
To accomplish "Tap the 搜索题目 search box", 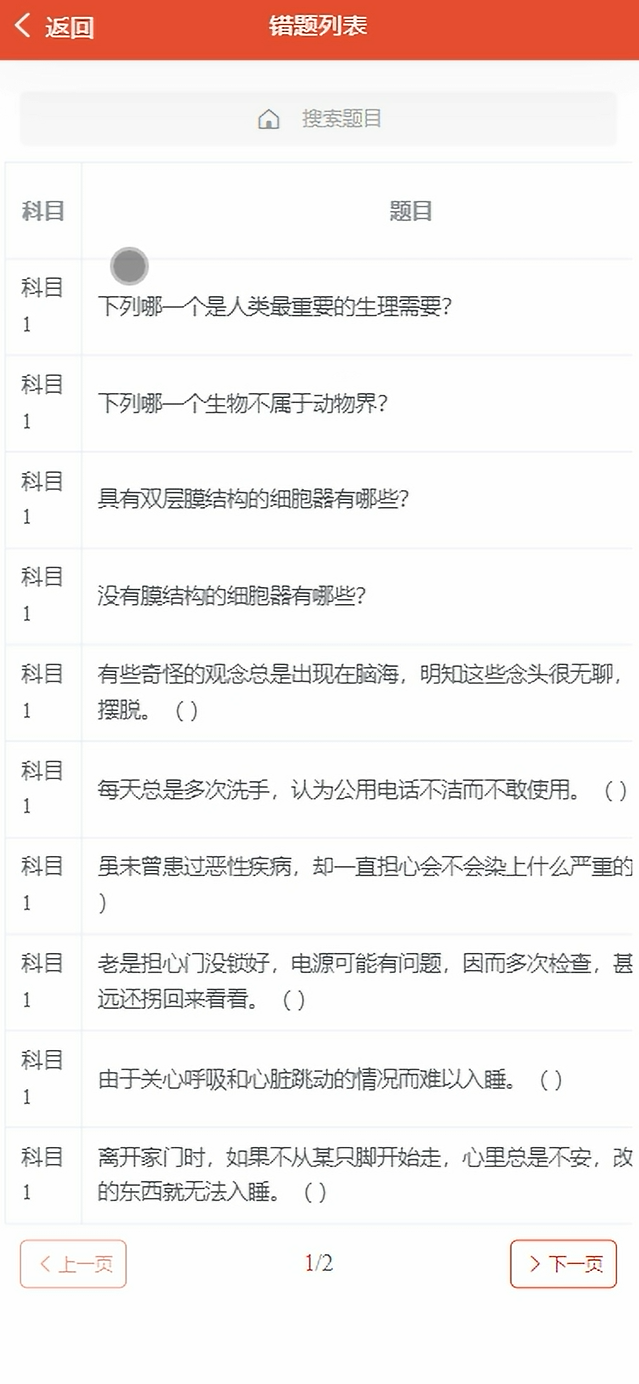I will point(319,119).
